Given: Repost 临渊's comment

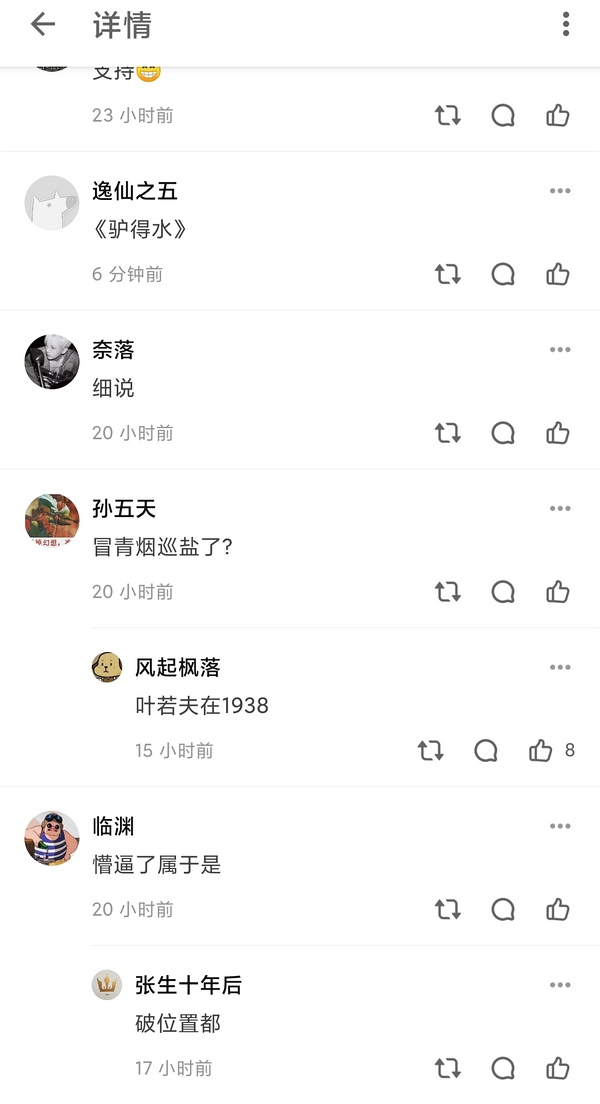Looking at the screenshot, I should (447, 909).
